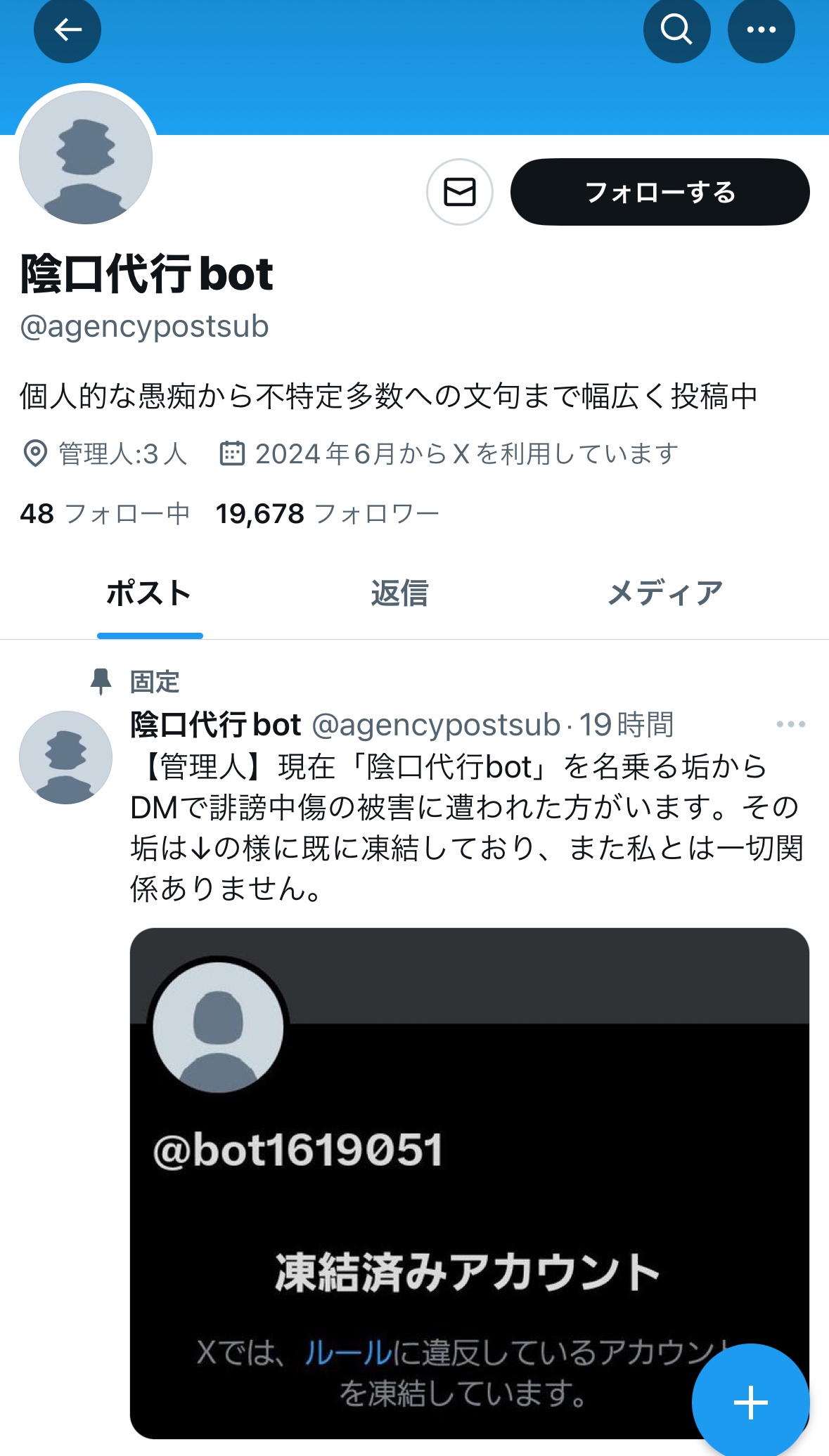This screenshot has width=829, height=1456.
Task: Open the 48 フォロー中 list
Action: click(105, 514)
